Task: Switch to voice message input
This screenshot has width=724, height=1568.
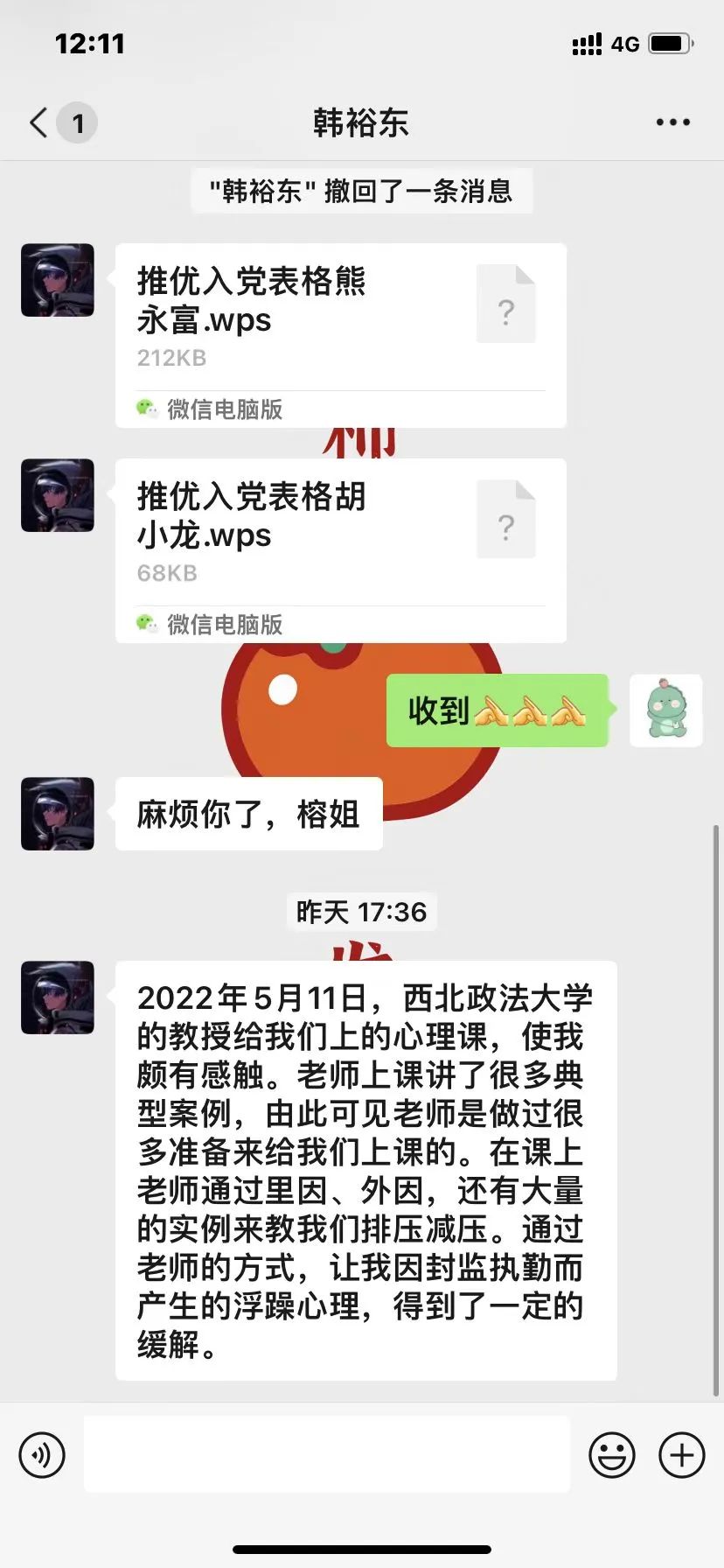Action: (x=42, y=1455)
